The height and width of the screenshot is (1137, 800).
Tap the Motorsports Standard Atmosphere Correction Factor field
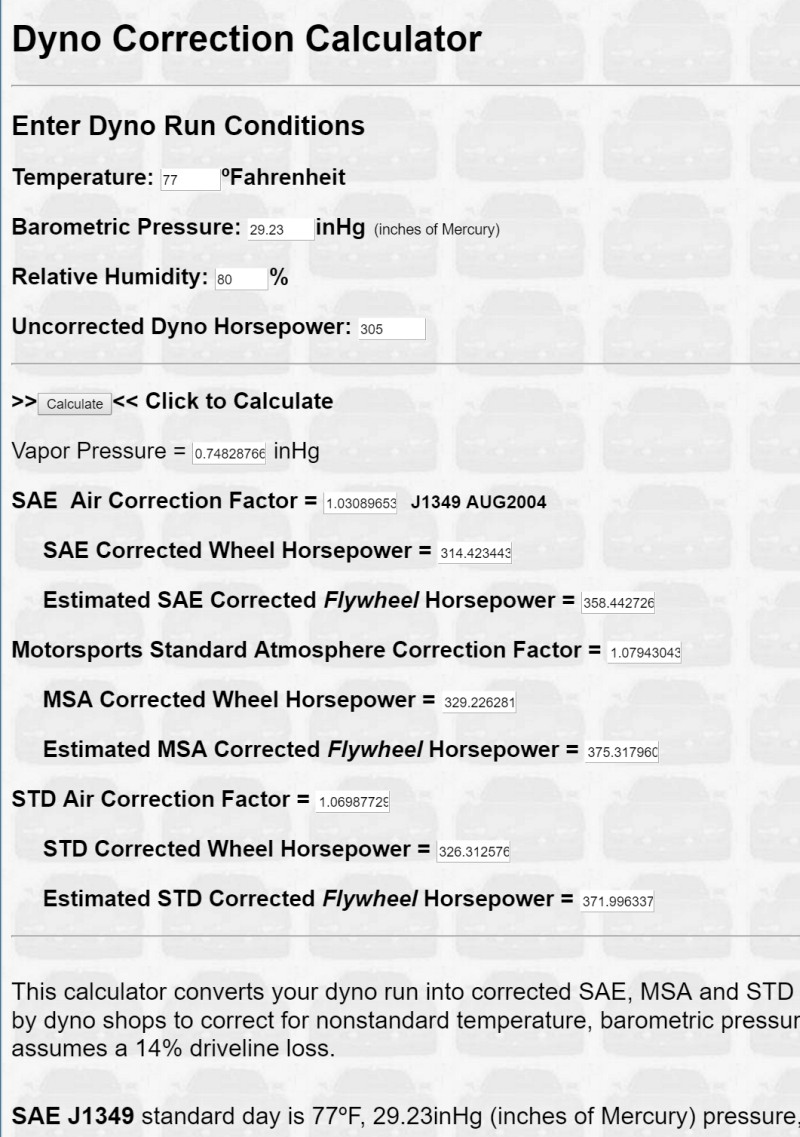645,653
